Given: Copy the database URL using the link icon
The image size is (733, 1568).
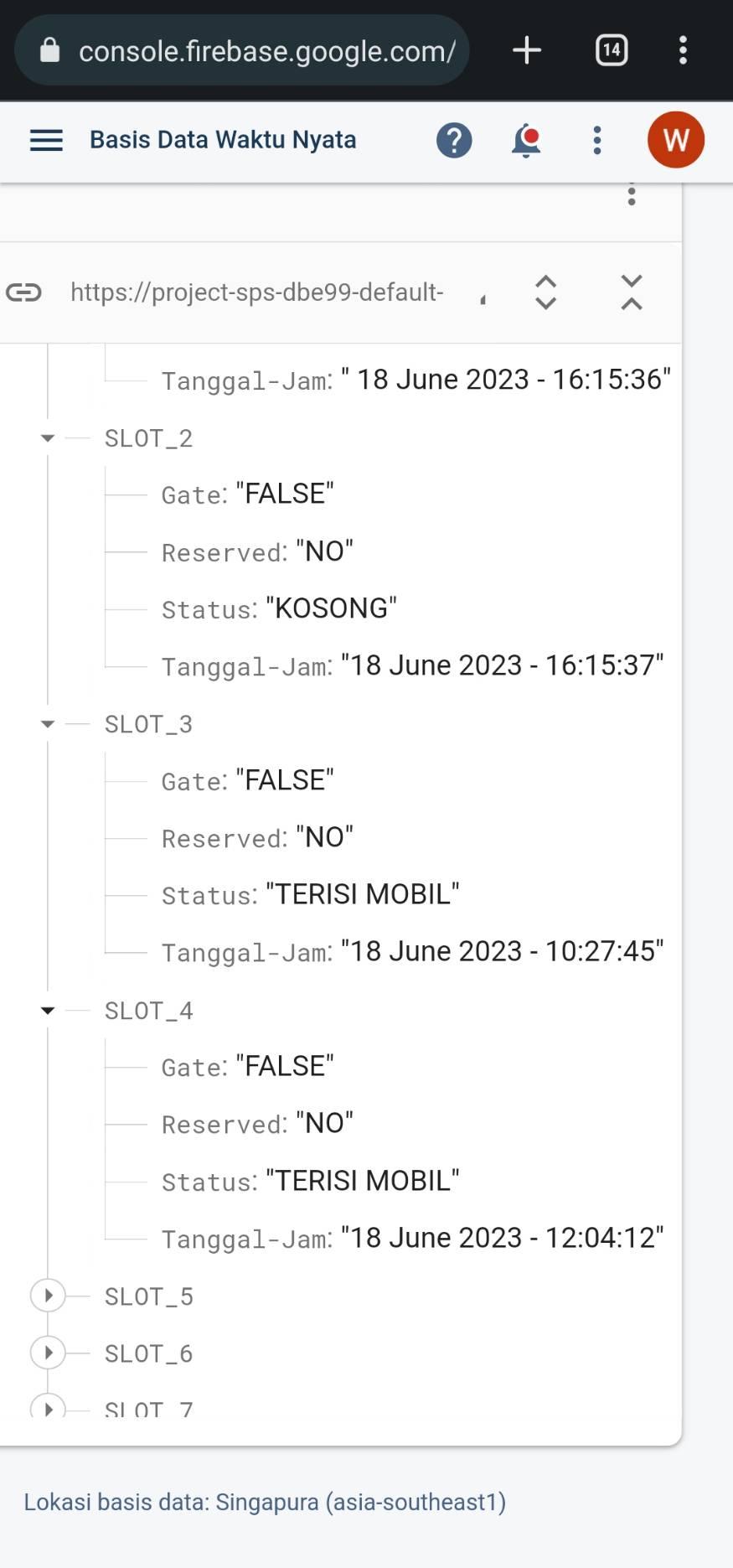Looking at the screenshot, I should click(24, 292).
